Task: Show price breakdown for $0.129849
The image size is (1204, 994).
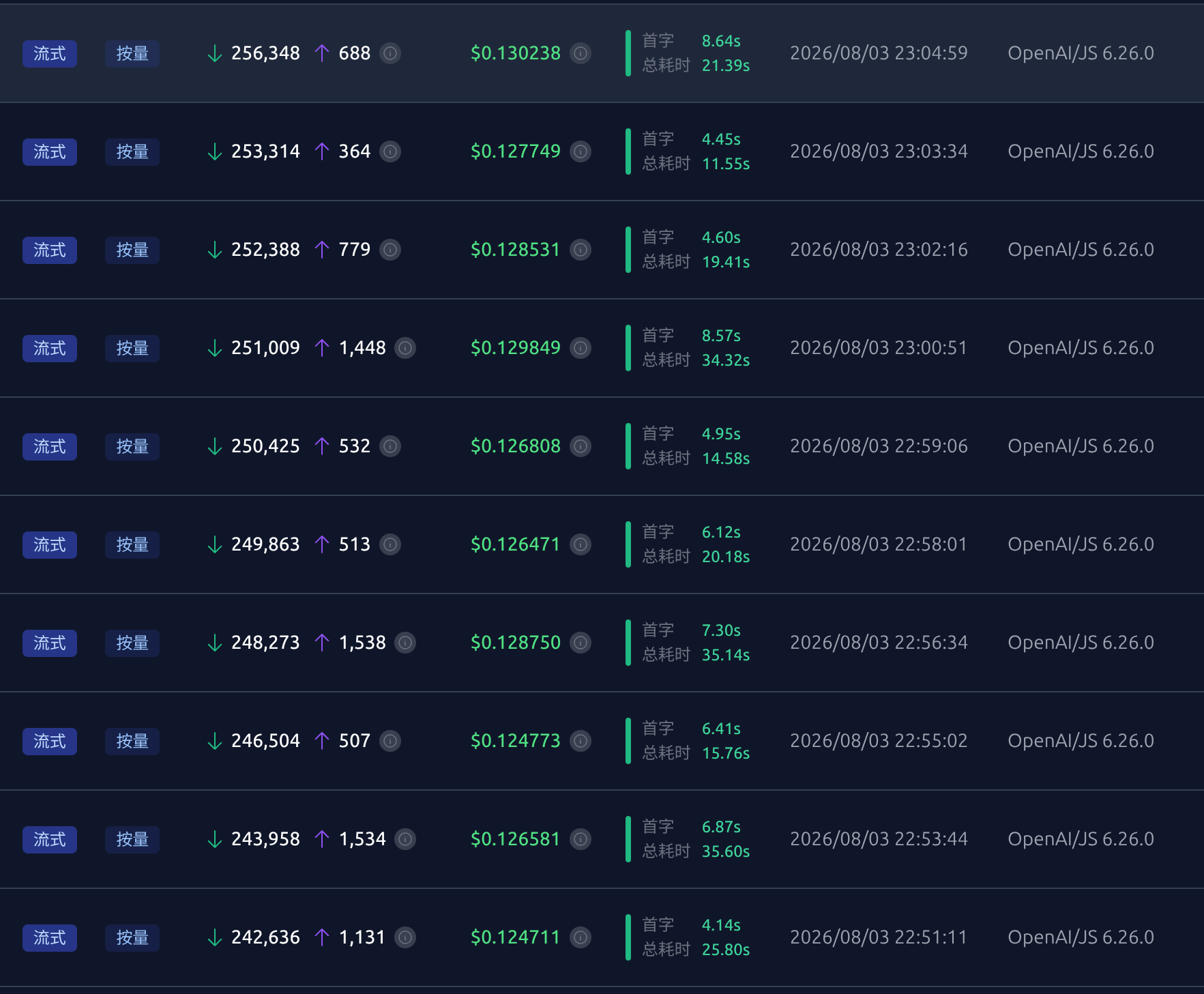Action: [x=581, y=348]
